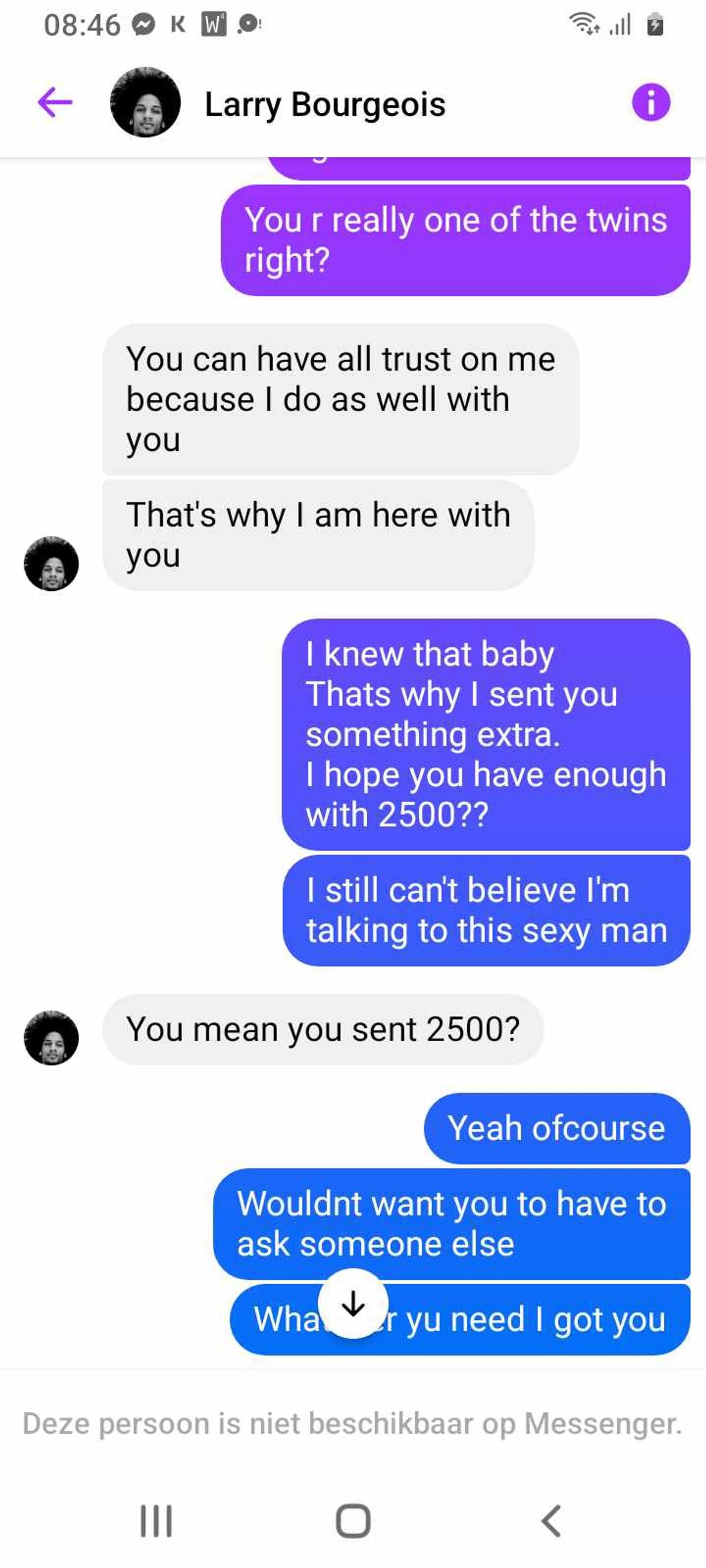The image size is (706, 1568).
Task: Open Larry Bourgeois profile picture in header
Action: coord(145,102)
